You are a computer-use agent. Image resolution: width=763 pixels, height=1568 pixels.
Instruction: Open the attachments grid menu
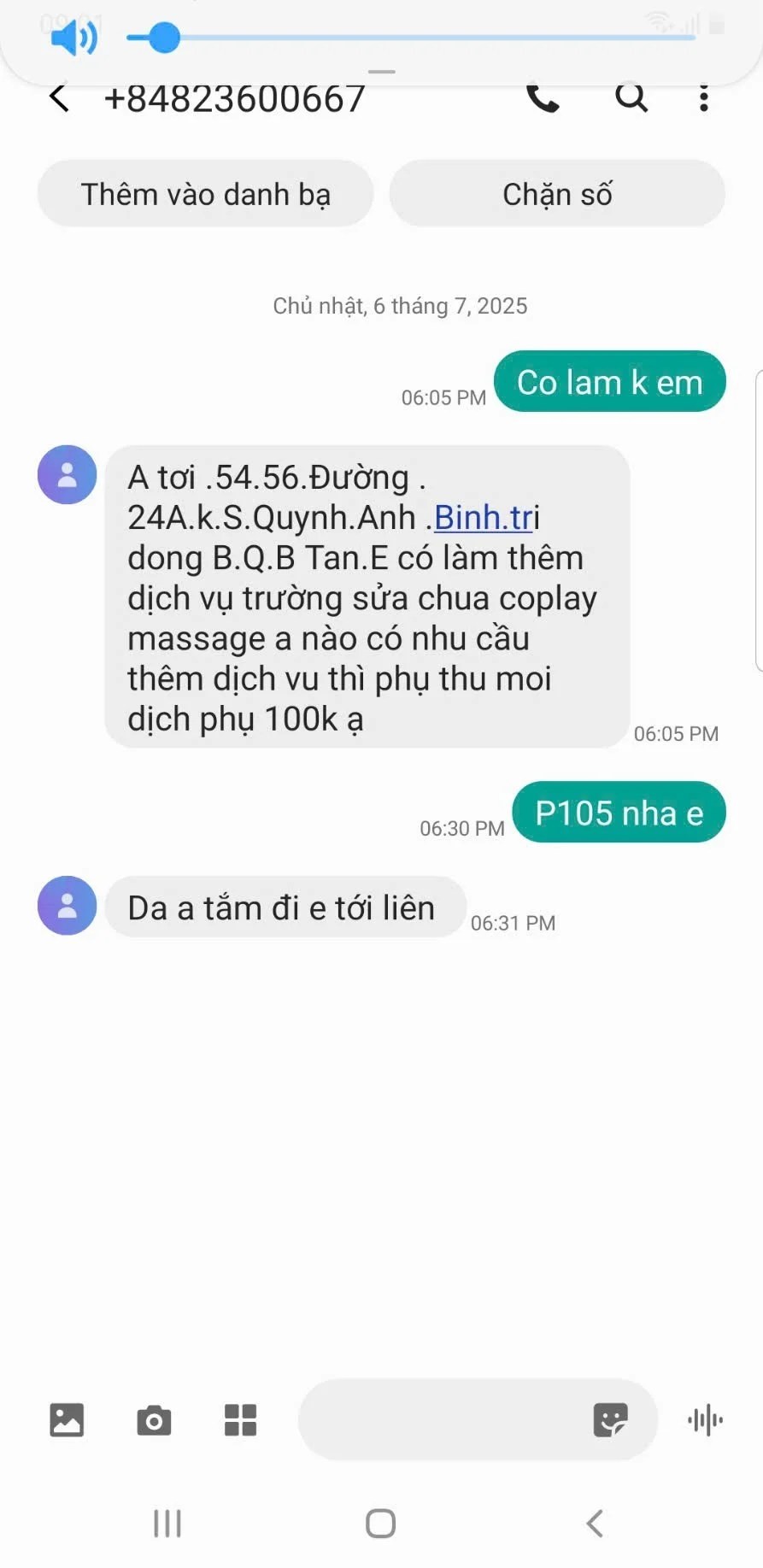240,1420
